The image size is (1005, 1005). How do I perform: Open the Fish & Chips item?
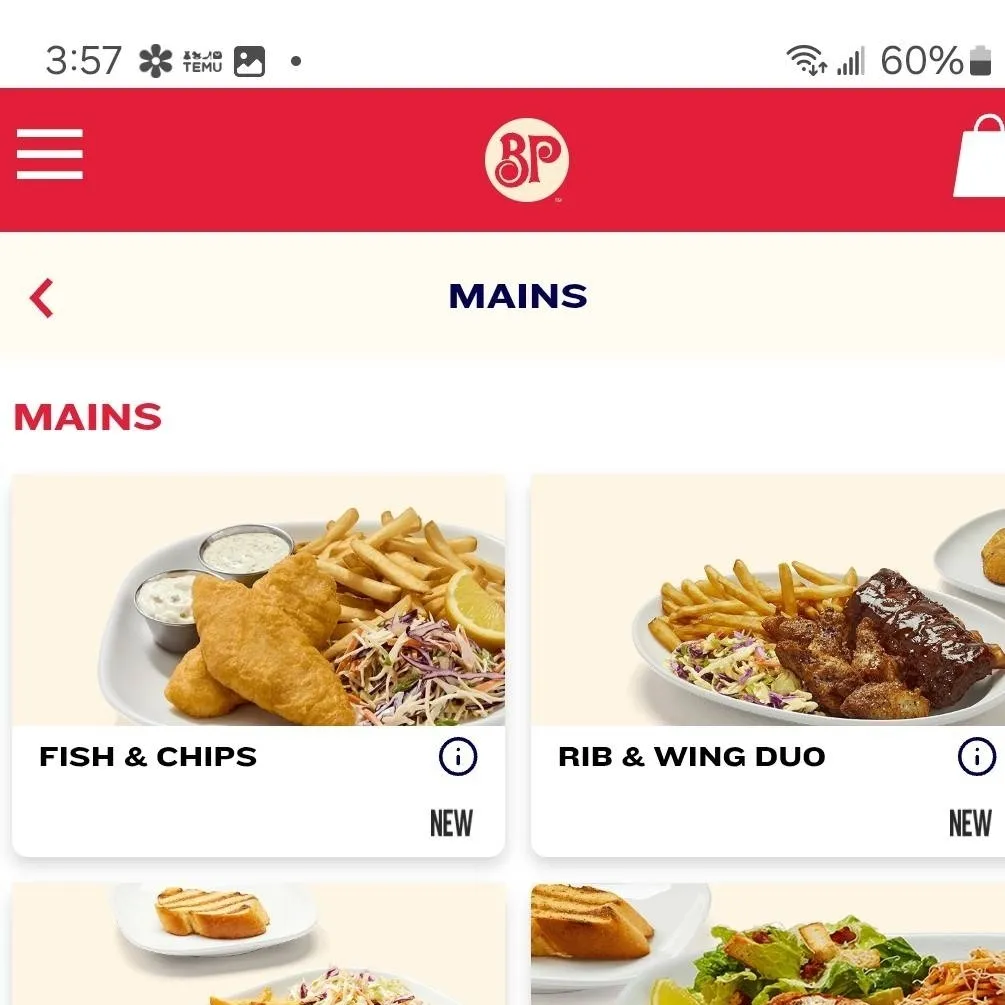pyautogui.click(x=258, y=620)
